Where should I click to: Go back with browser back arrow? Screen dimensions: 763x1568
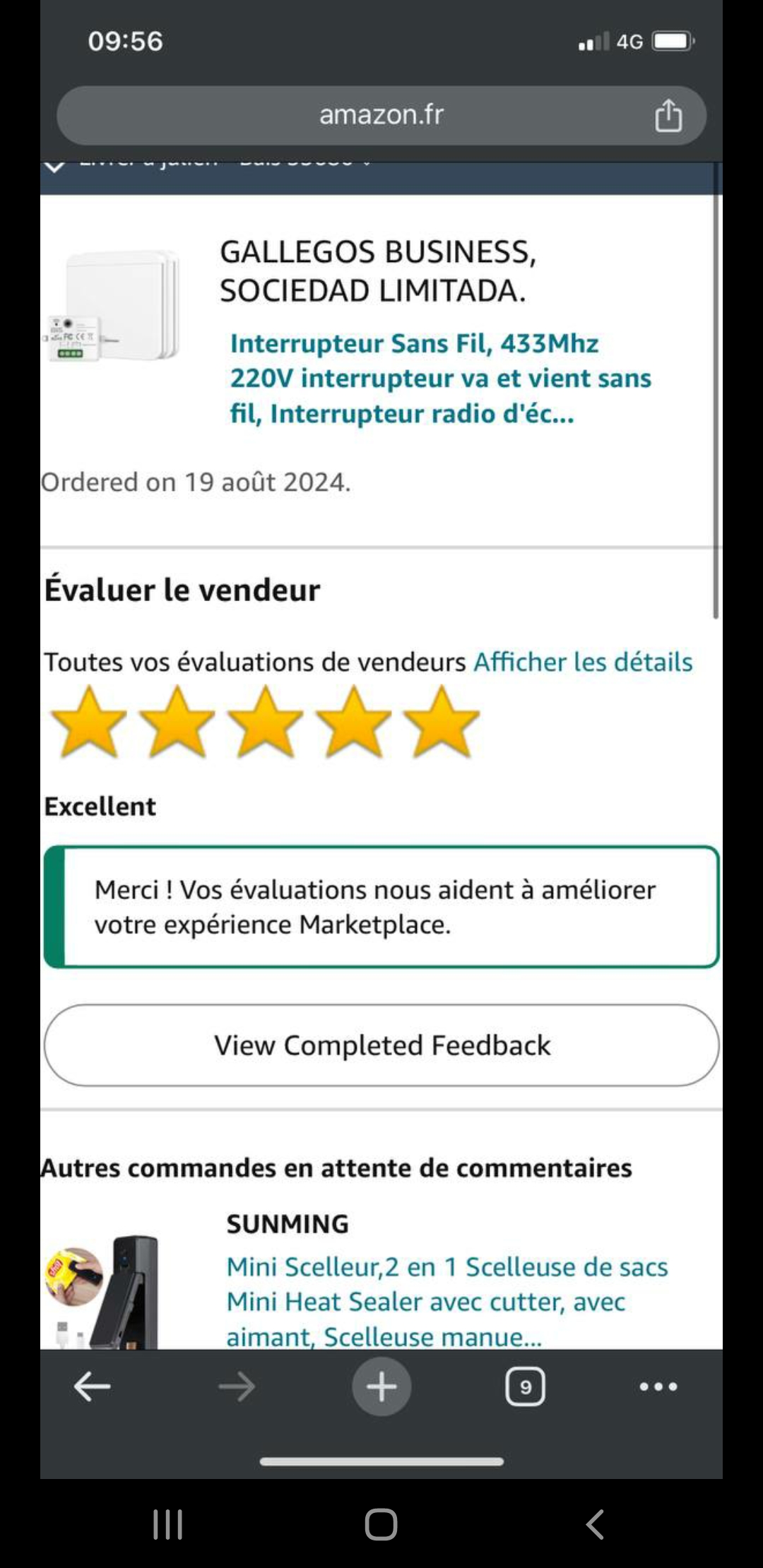tap(93, 1386)
